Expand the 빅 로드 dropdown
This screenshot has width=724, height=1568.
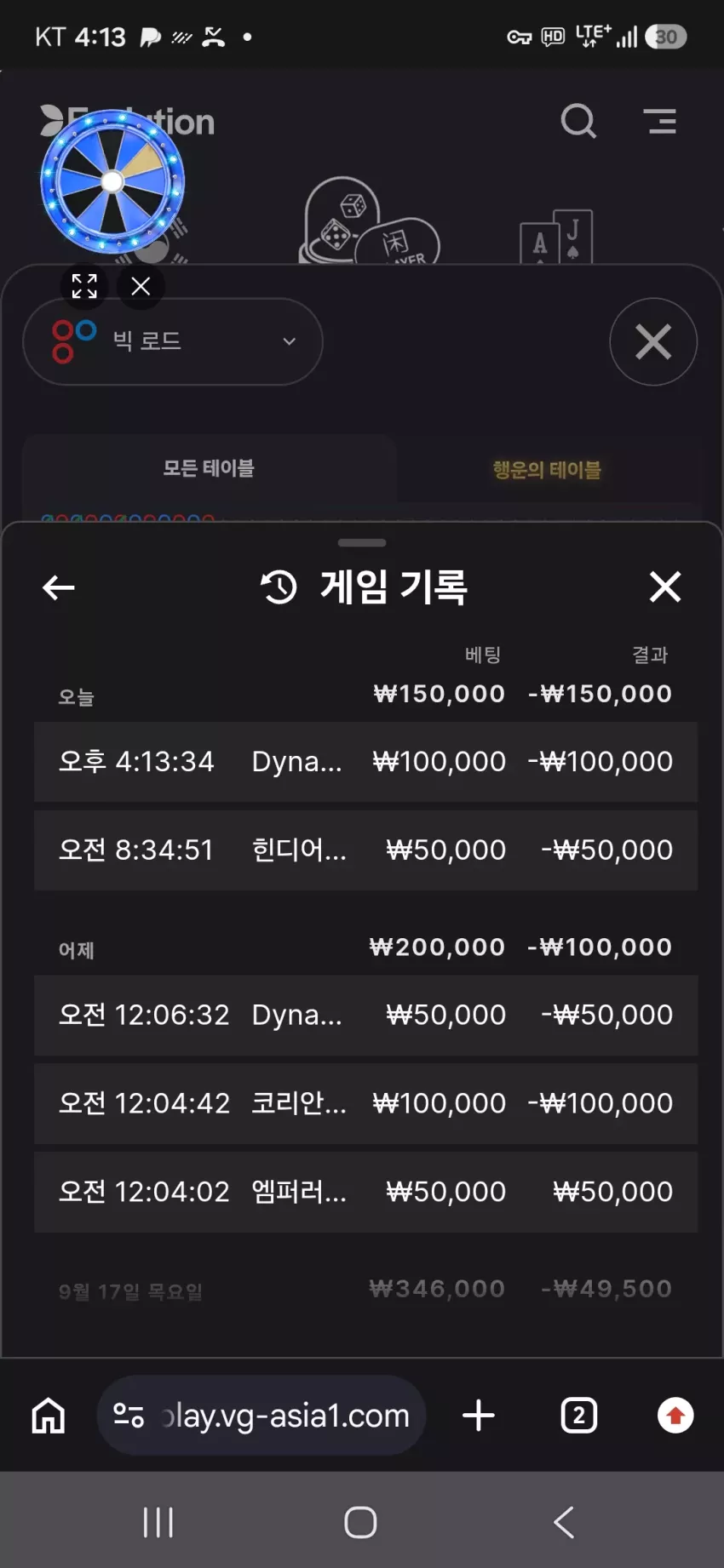173,341
